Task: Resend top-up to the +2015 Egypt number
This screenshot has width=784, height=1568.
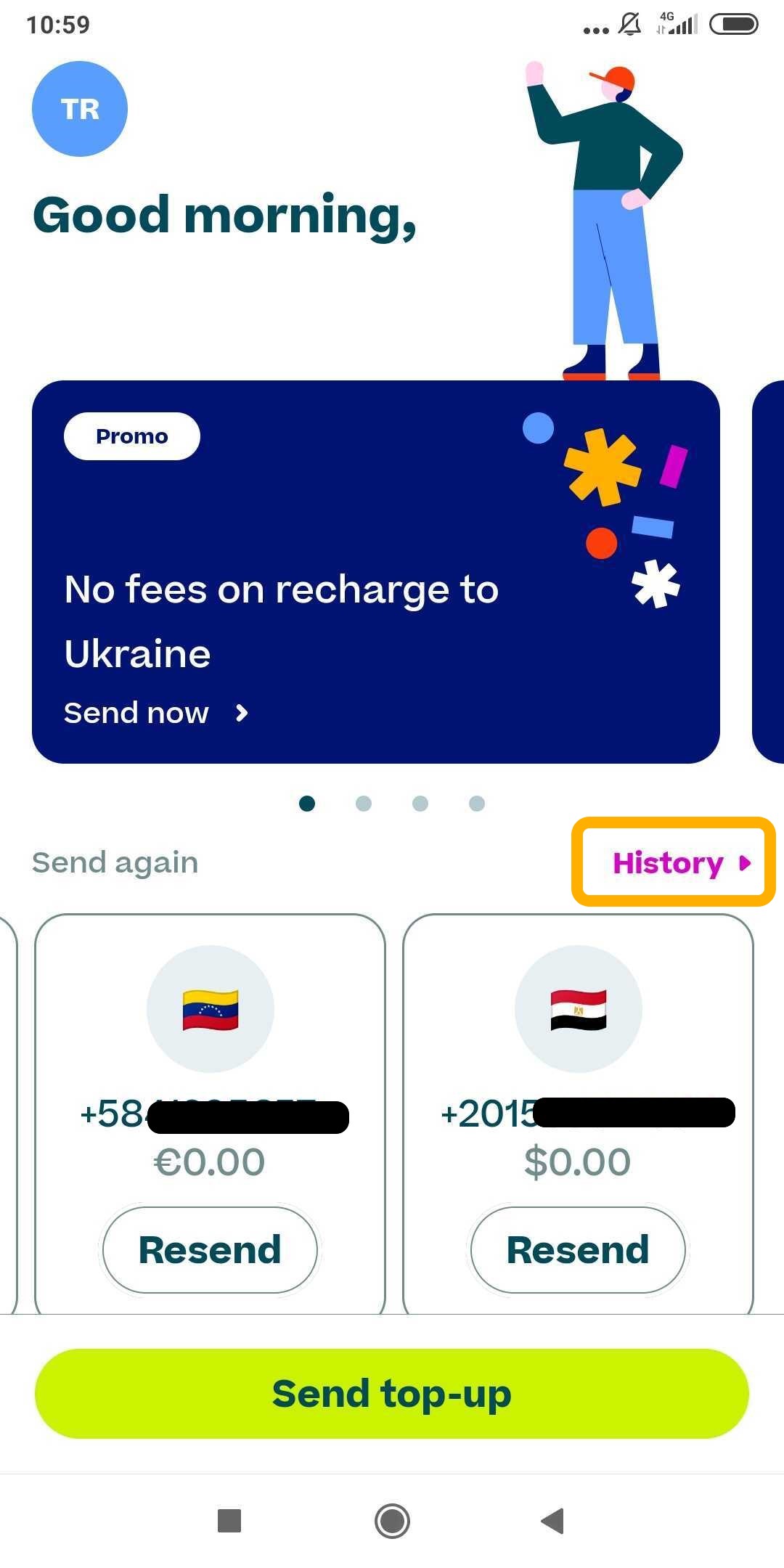Action: [x=578, y=1250]
